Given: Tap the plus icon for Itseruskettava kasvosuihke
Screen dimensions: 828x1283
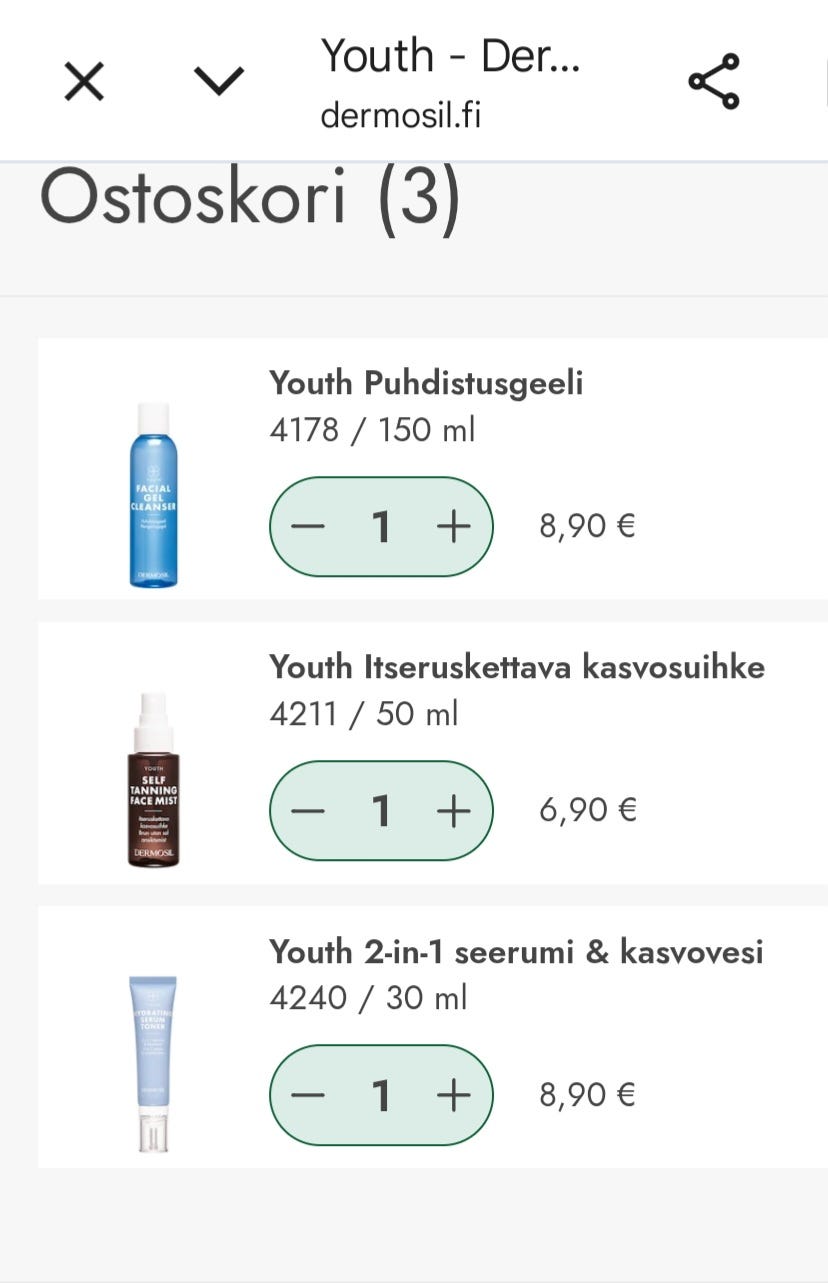Looking at the screenshot, I should coord(453,810).
